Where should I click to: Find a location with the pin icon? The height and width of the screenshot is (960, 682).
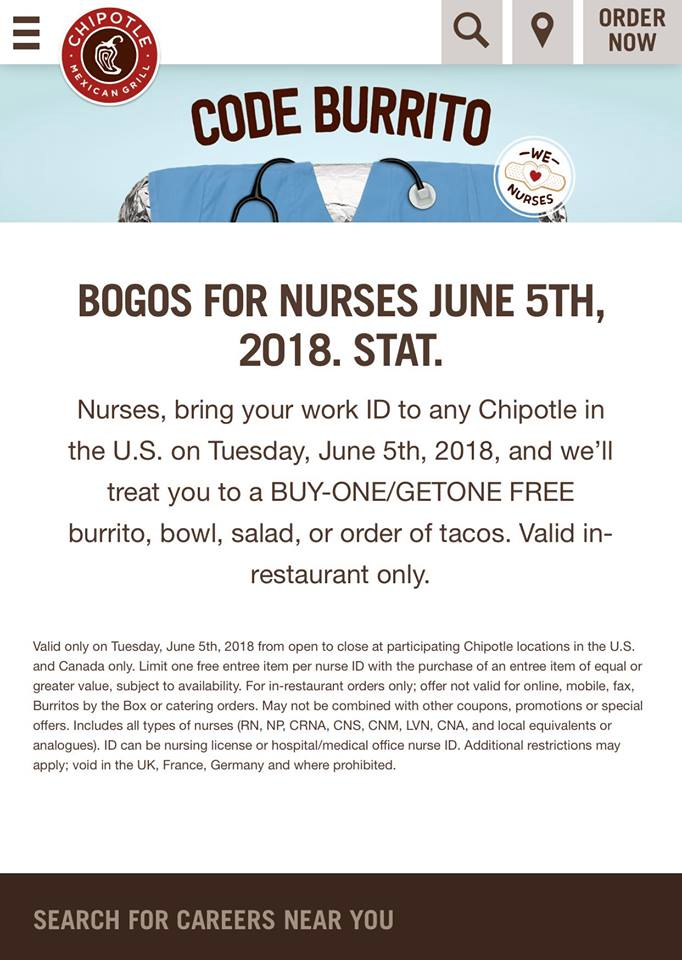coord(542,32)
